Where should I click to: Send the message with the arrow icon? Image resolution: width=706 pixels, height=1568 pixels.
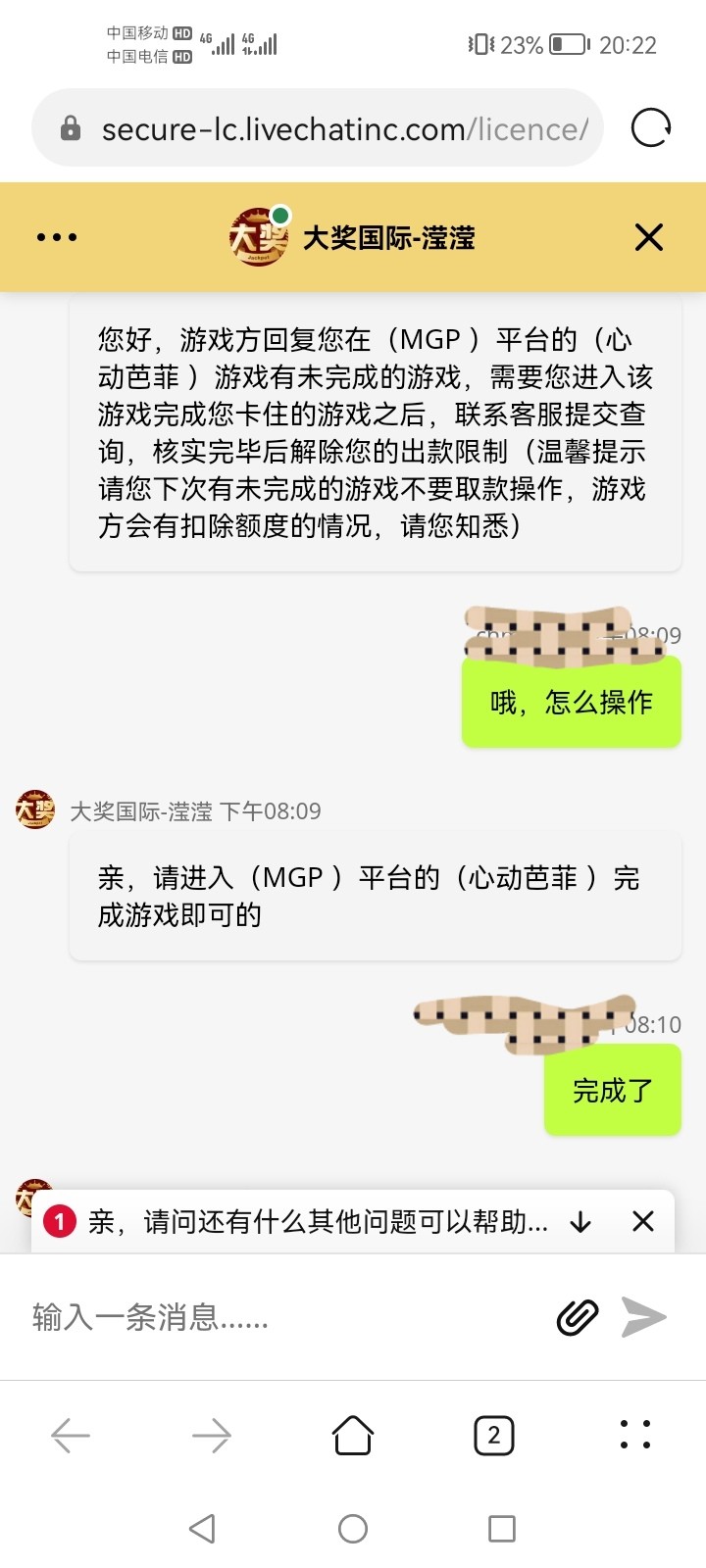point(644,1317)
